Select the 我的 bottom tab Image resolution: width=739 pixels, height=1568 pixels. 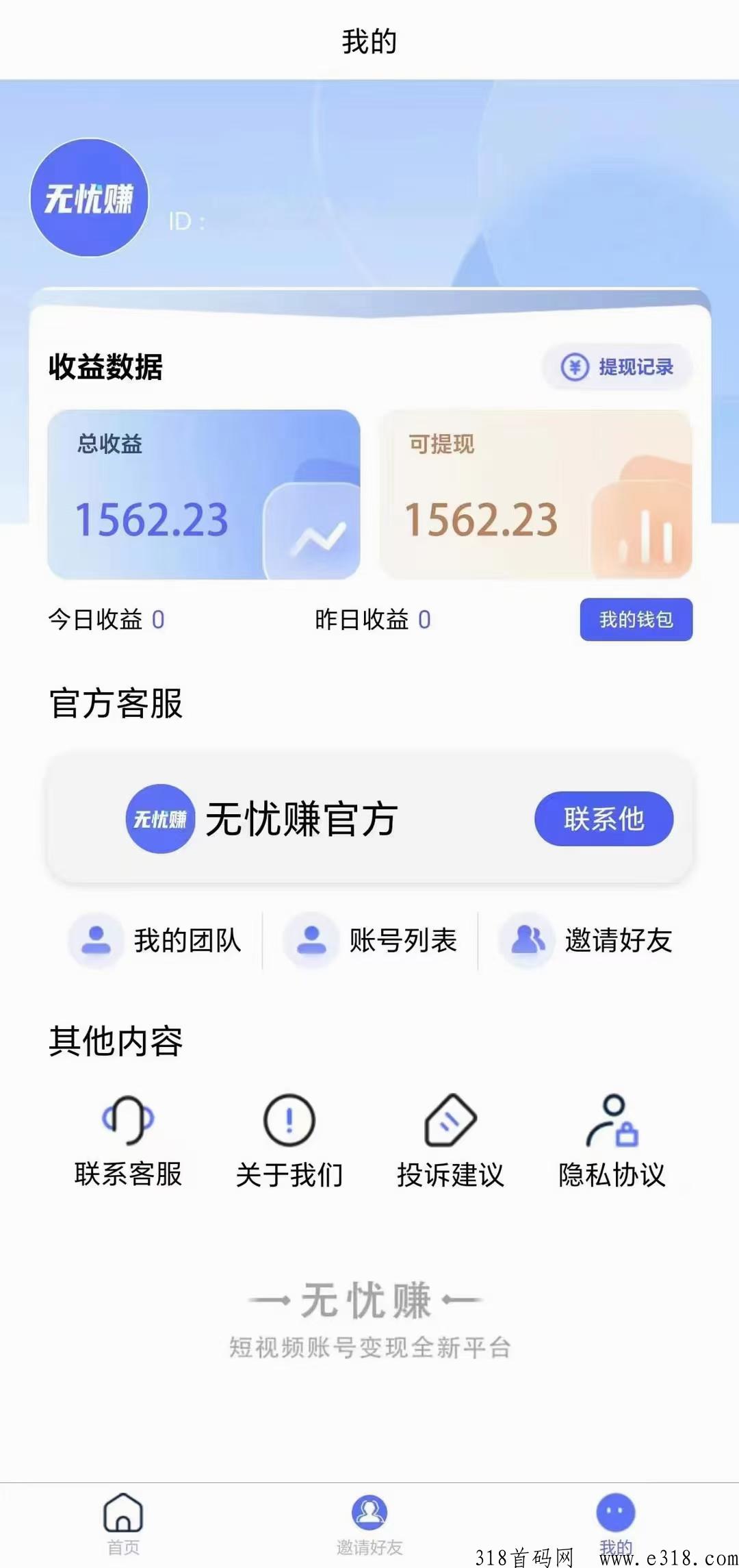click(x=616, y=1523)
